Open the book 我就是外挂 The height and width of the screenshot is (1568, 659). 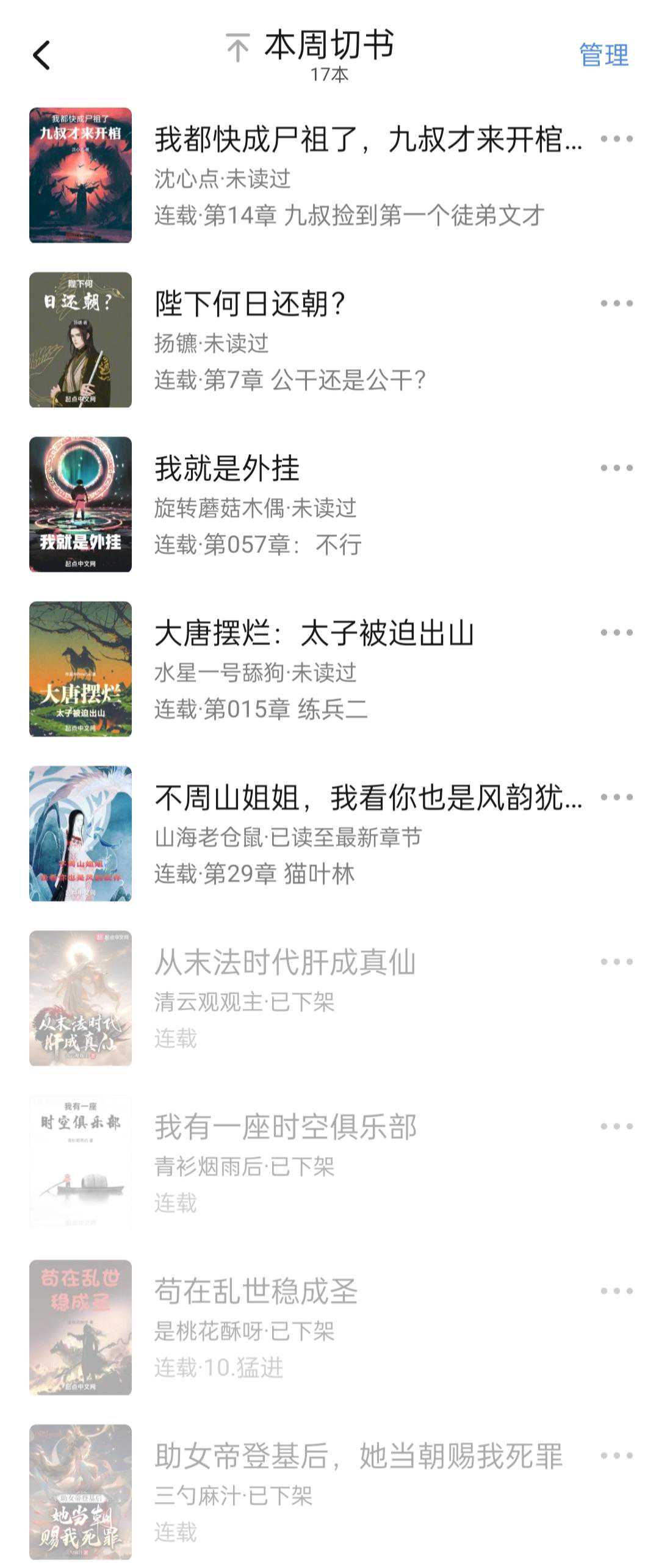(227, 469)
